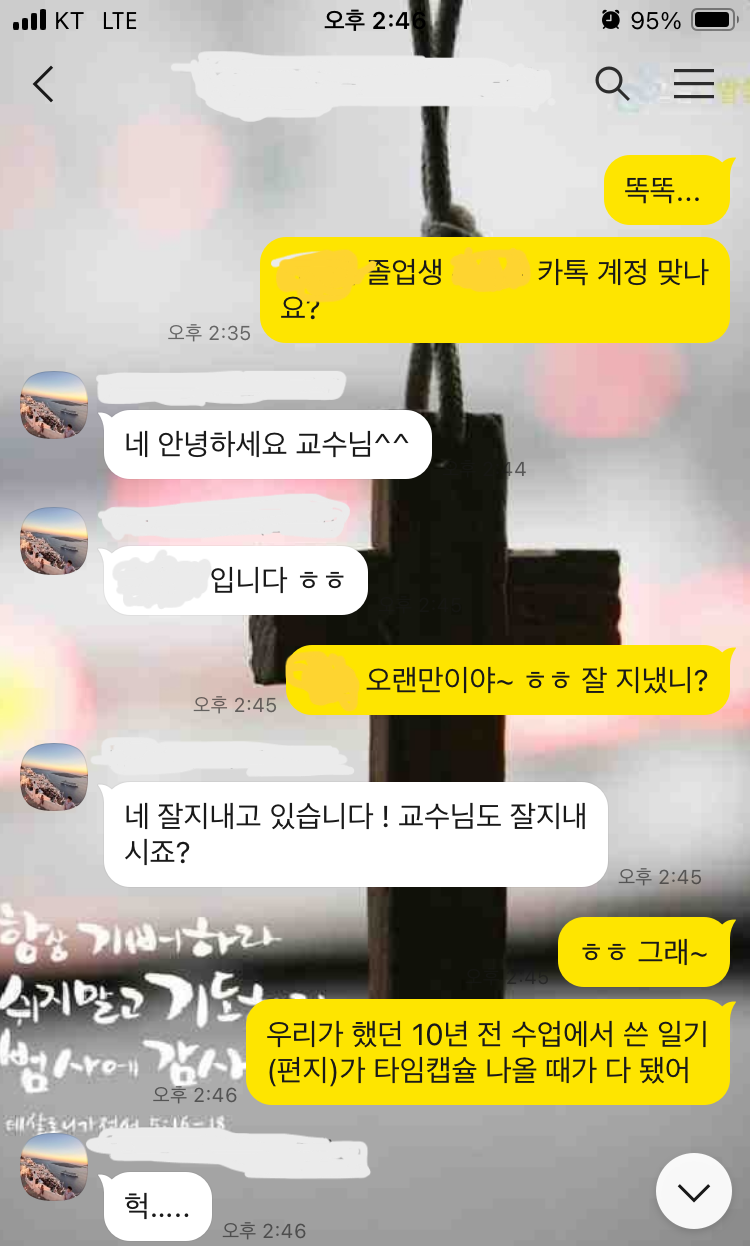Tap the back arrow to leave the chat
This screenshot has width=750, height=1247.
pyautogui.click(x=42, y=84)
